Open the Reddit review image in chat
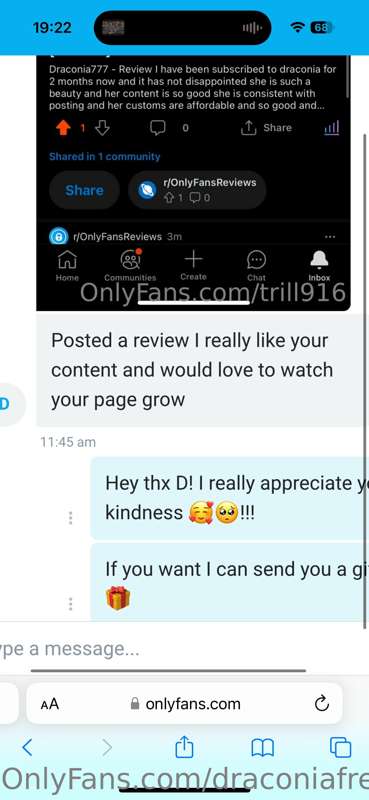The width and height of the screenshot is (369, 800). pos(193,183)
